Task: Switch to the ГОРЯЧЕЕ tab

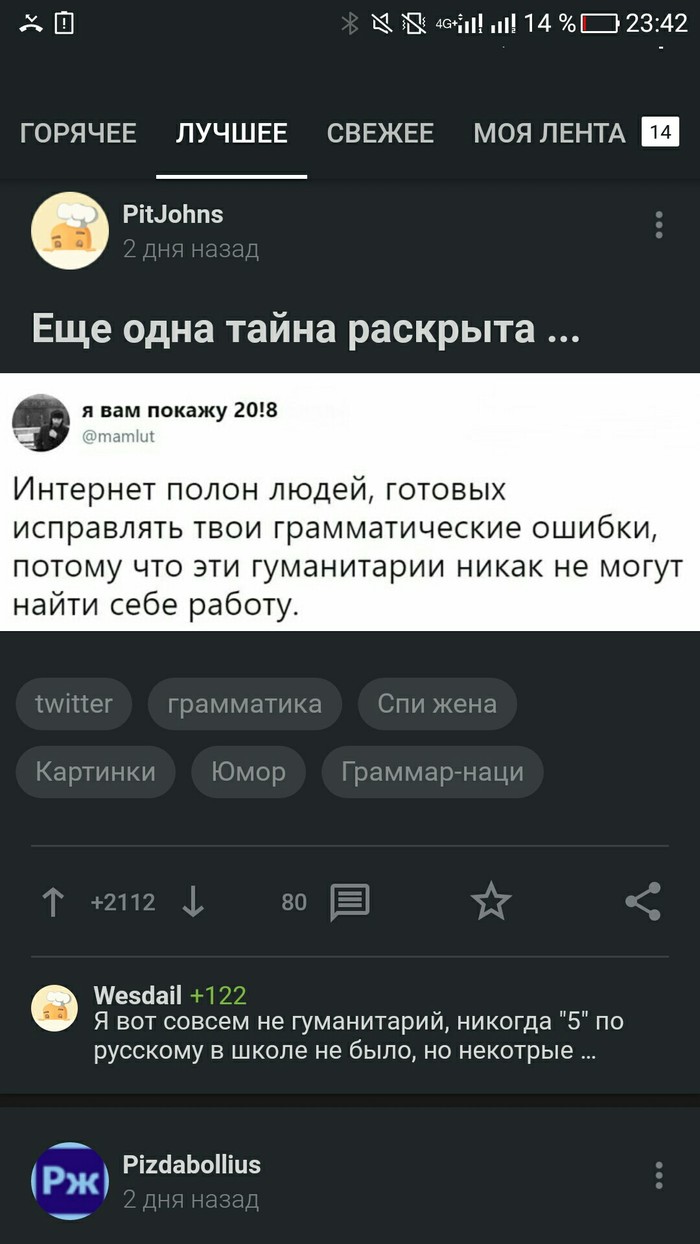Action: click(x=78, y=133)
